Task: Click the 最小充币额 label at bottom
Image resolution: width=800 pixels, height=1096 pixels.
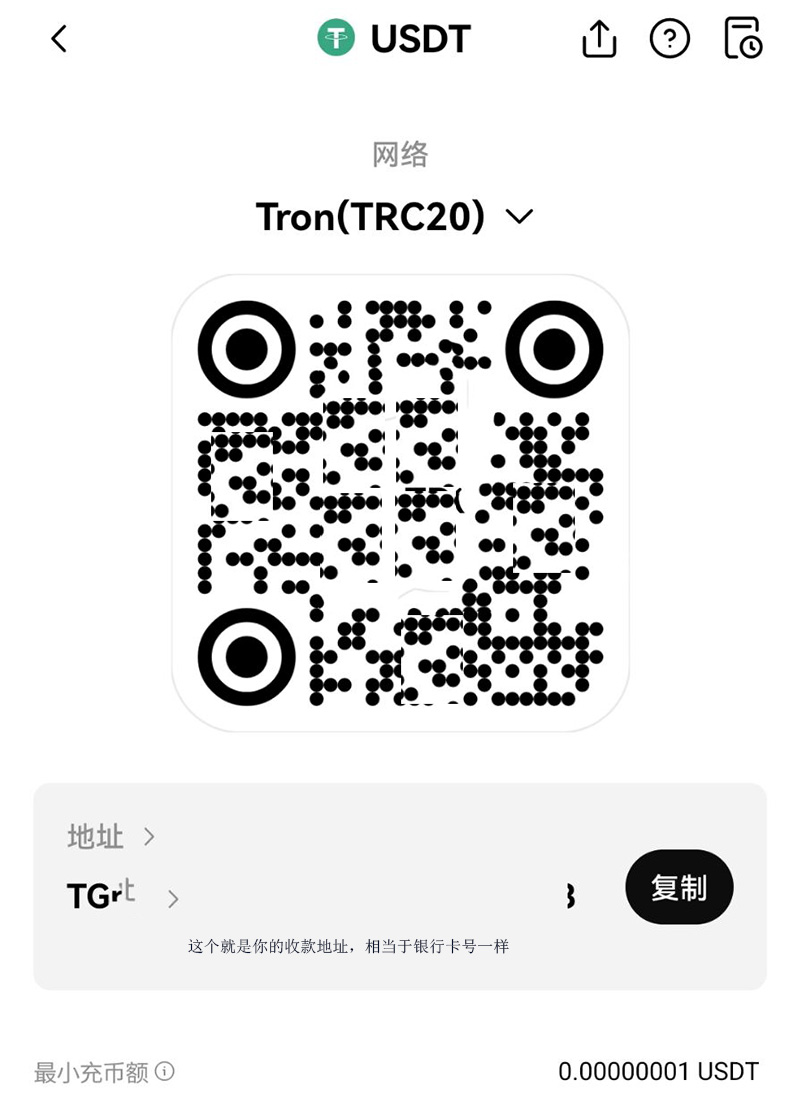Action: [90, 1071]
